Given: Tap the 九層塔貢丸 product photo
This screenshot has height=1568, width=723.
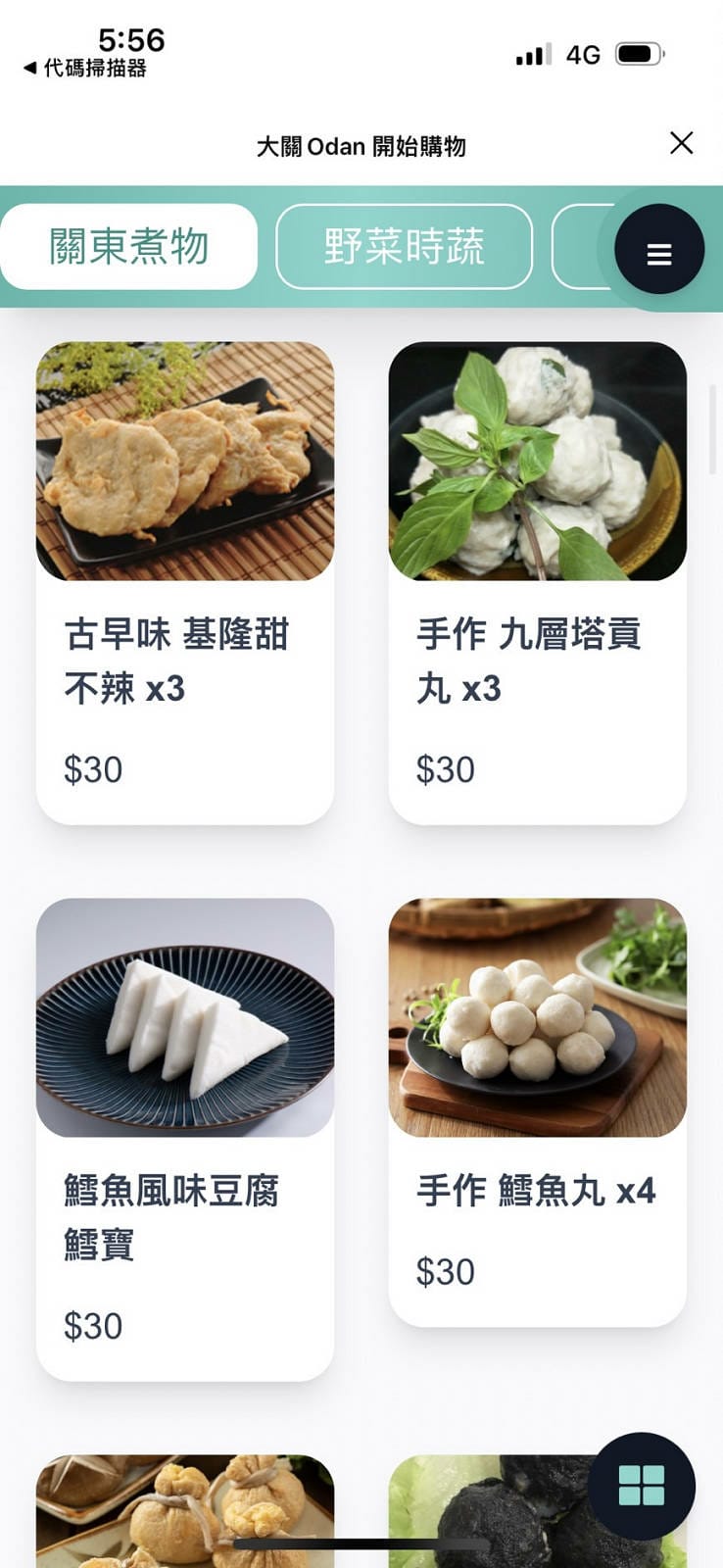Looking at the screenshot, I should tap(539, 459).
